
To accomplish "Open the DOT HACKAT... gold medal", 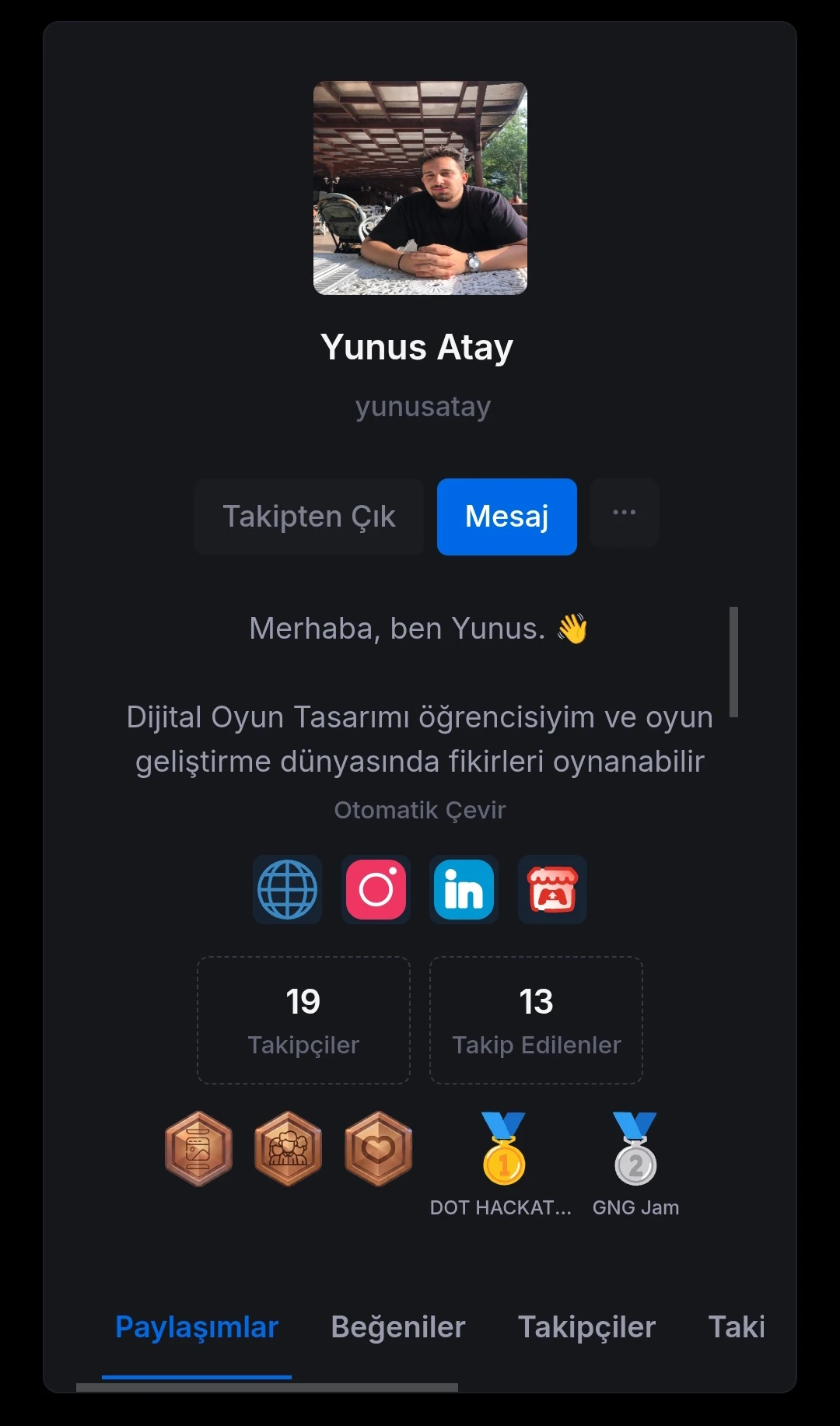I will (x=503, y=1150).
